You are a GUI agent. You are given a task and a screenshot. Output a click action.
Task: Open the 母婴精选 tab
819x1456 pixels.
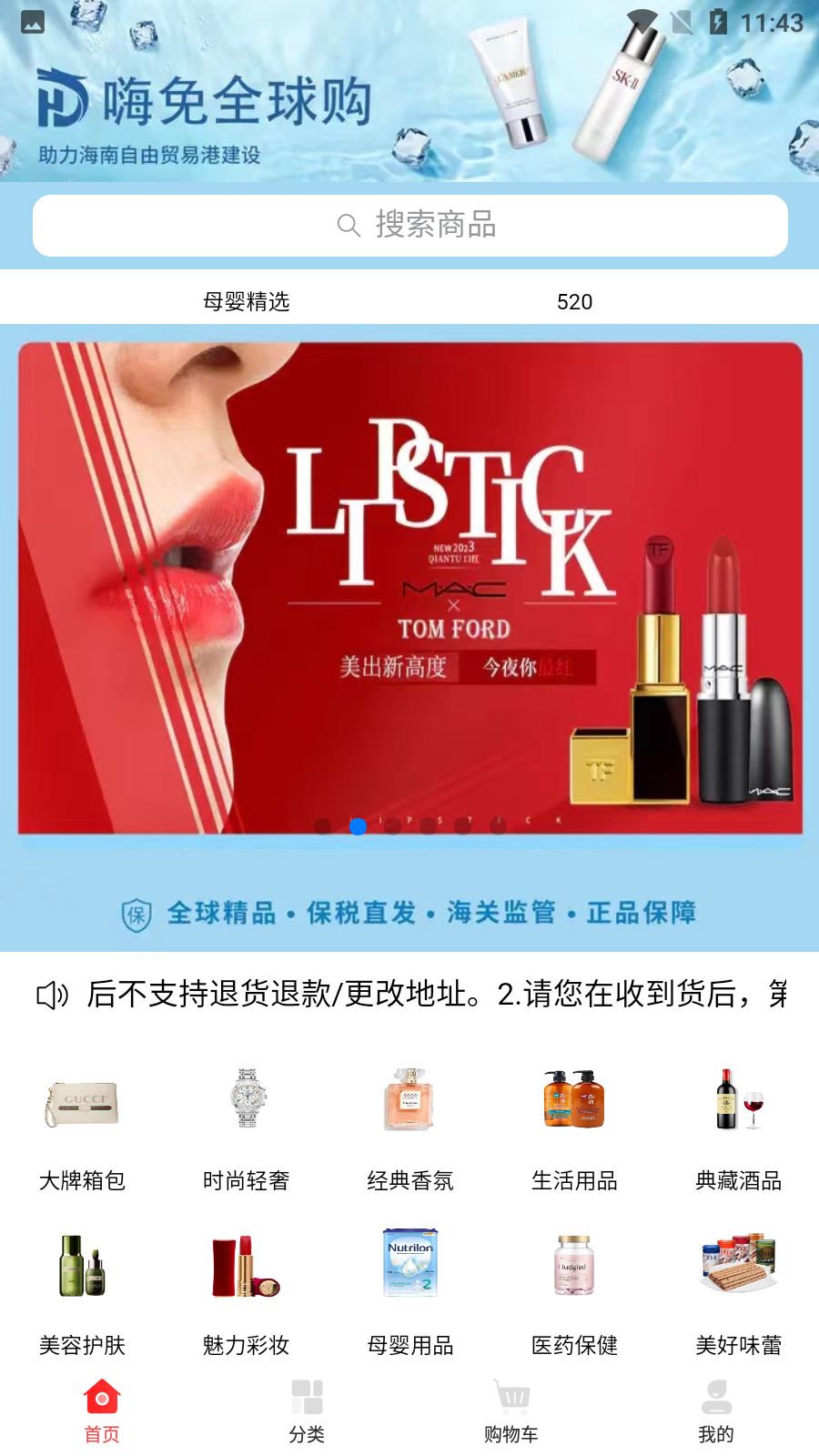coord(248,302)
